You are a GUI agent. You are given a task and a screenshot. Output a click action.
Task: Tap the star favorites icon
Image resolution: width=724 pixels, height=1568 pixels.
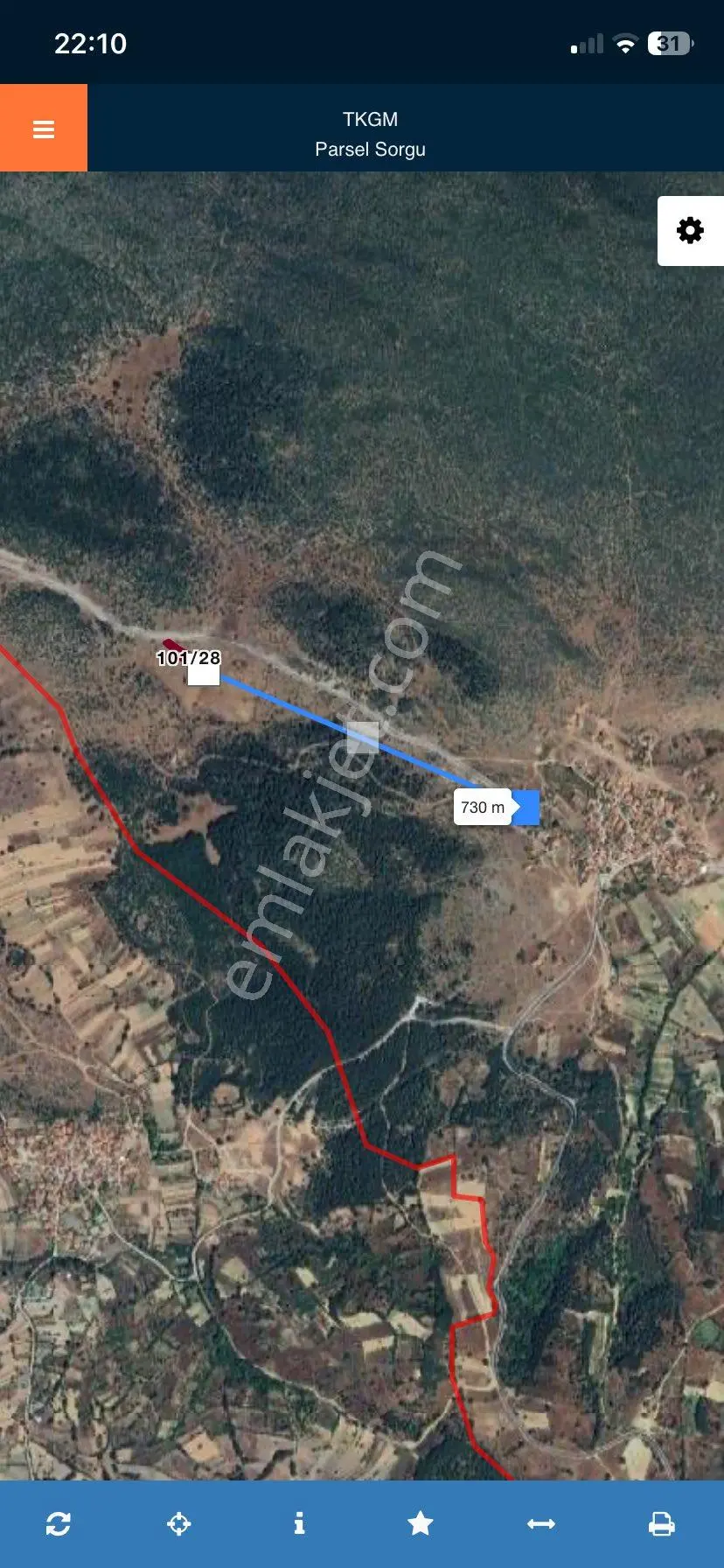pyautogui.click(x=421, y=1523)
